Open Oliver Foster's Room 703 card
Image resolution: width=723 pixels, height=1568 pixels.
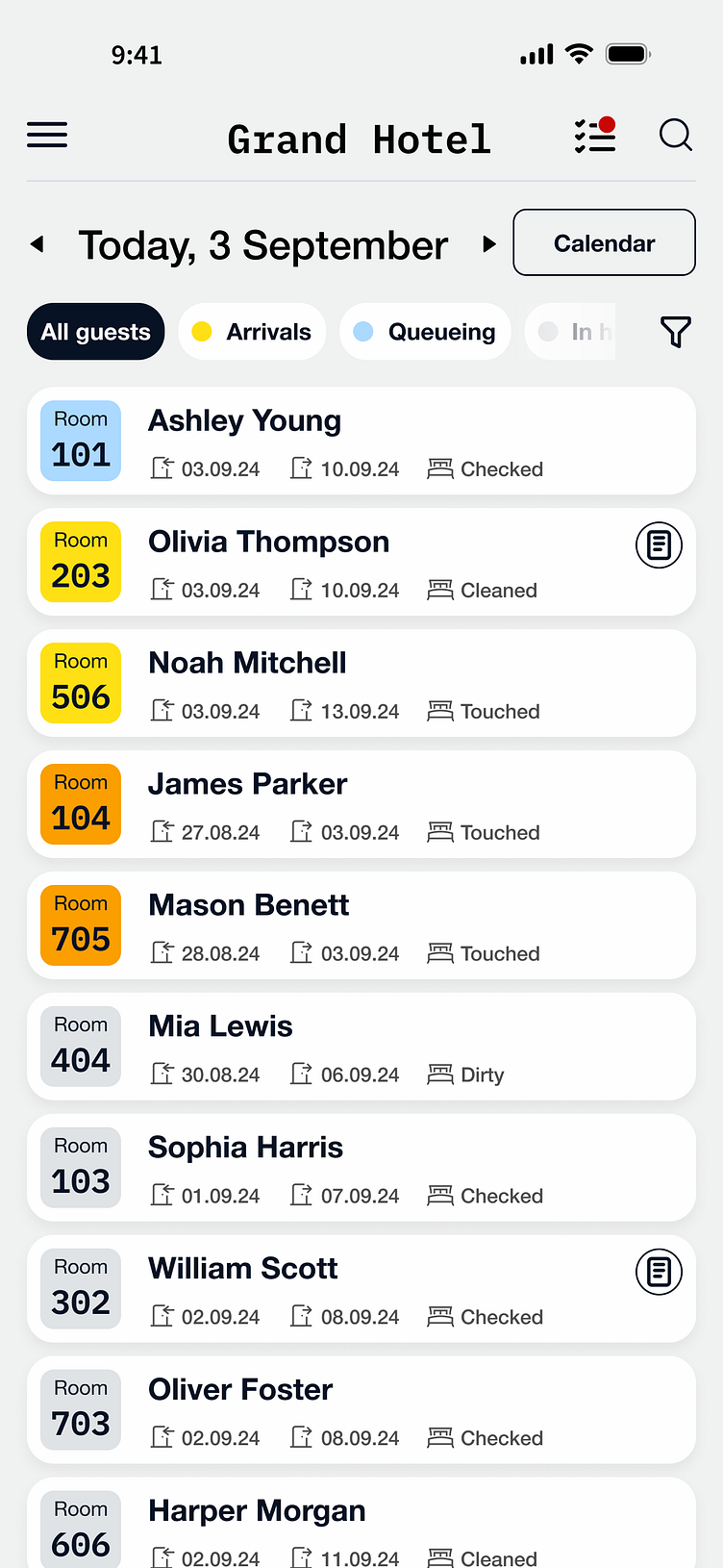361,1411
